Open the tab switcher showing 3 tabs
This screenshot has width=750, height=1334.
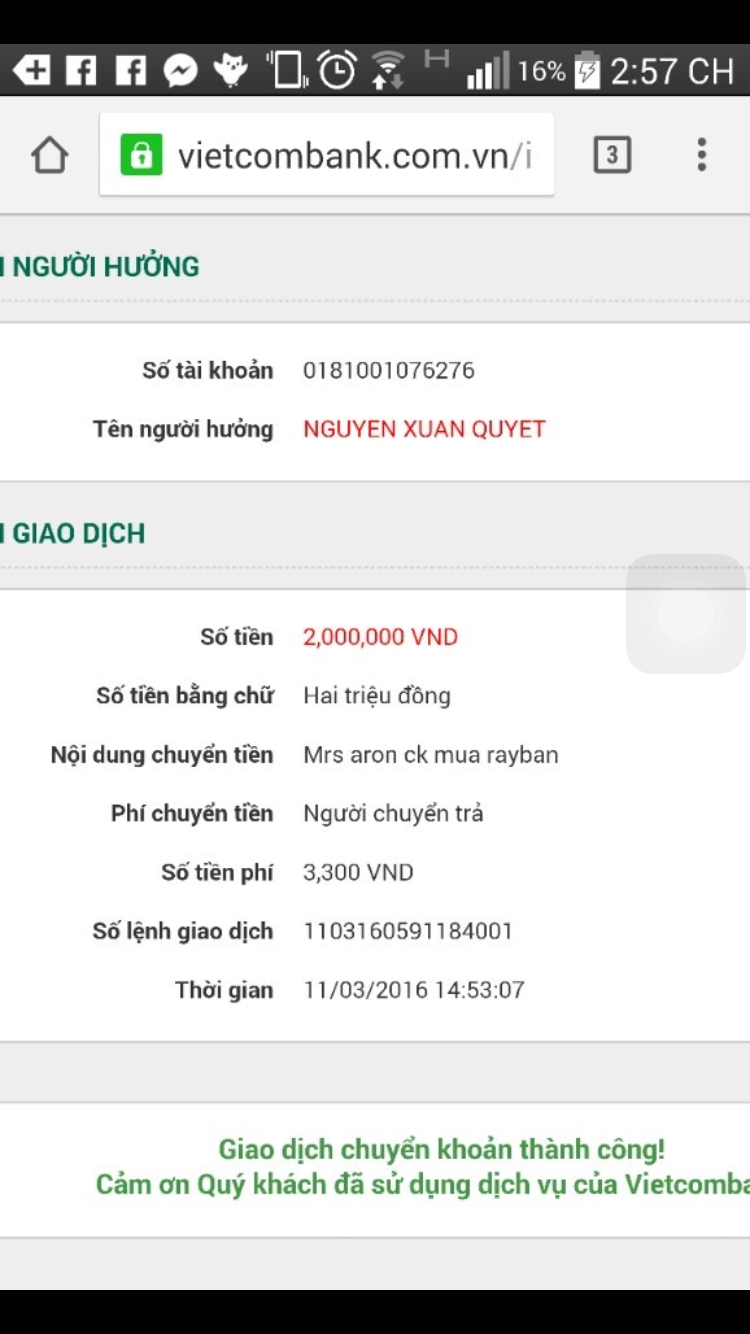[612, 155]
